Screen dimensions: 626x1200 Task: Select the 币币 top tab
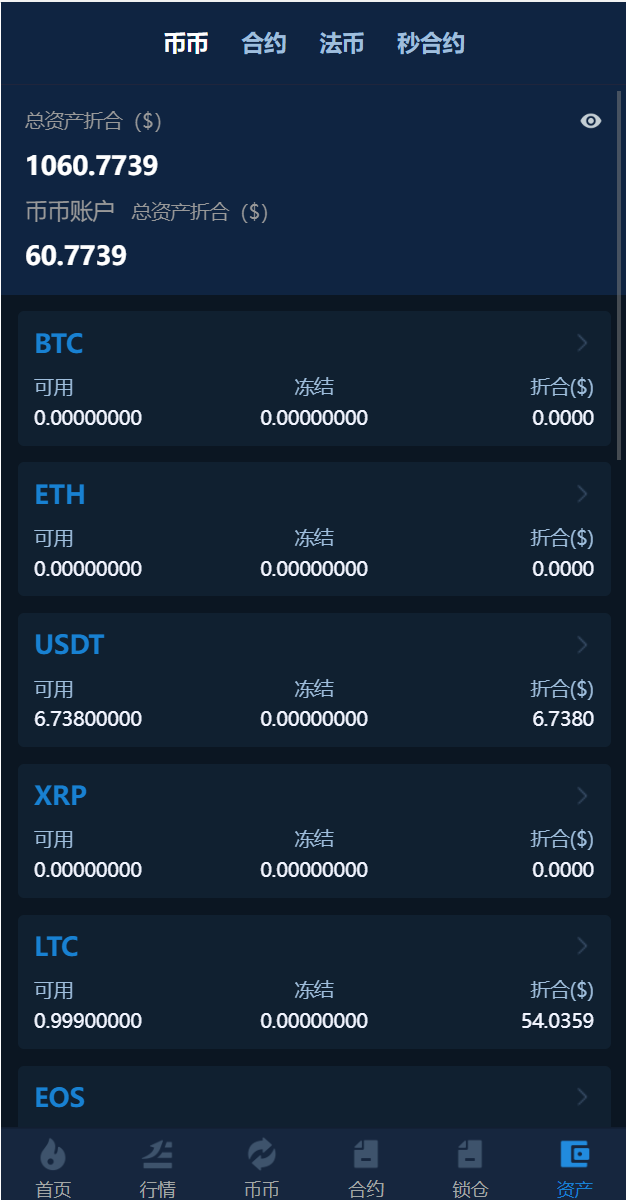point(186,44)
